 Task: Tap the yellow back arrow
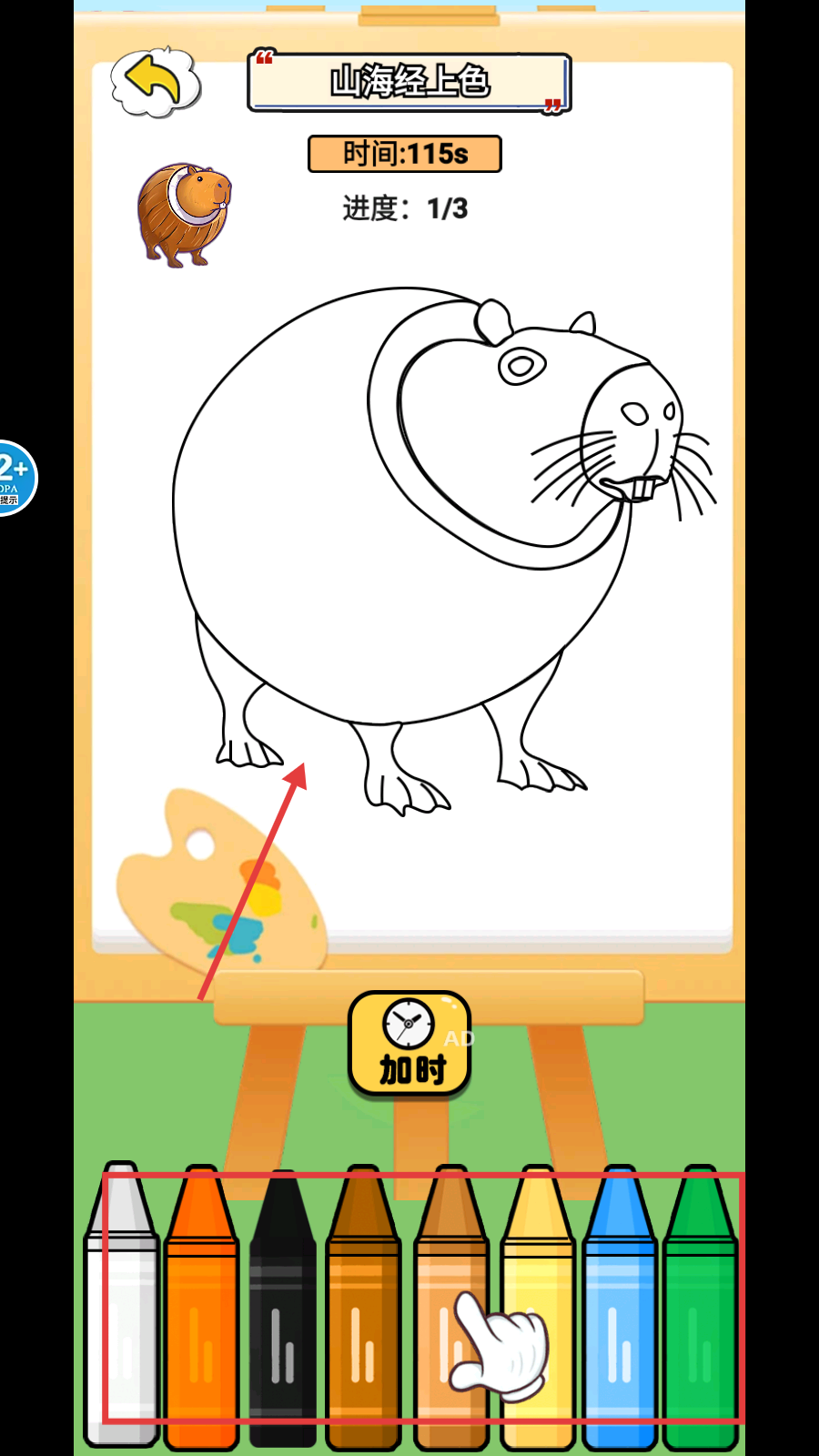155,82
